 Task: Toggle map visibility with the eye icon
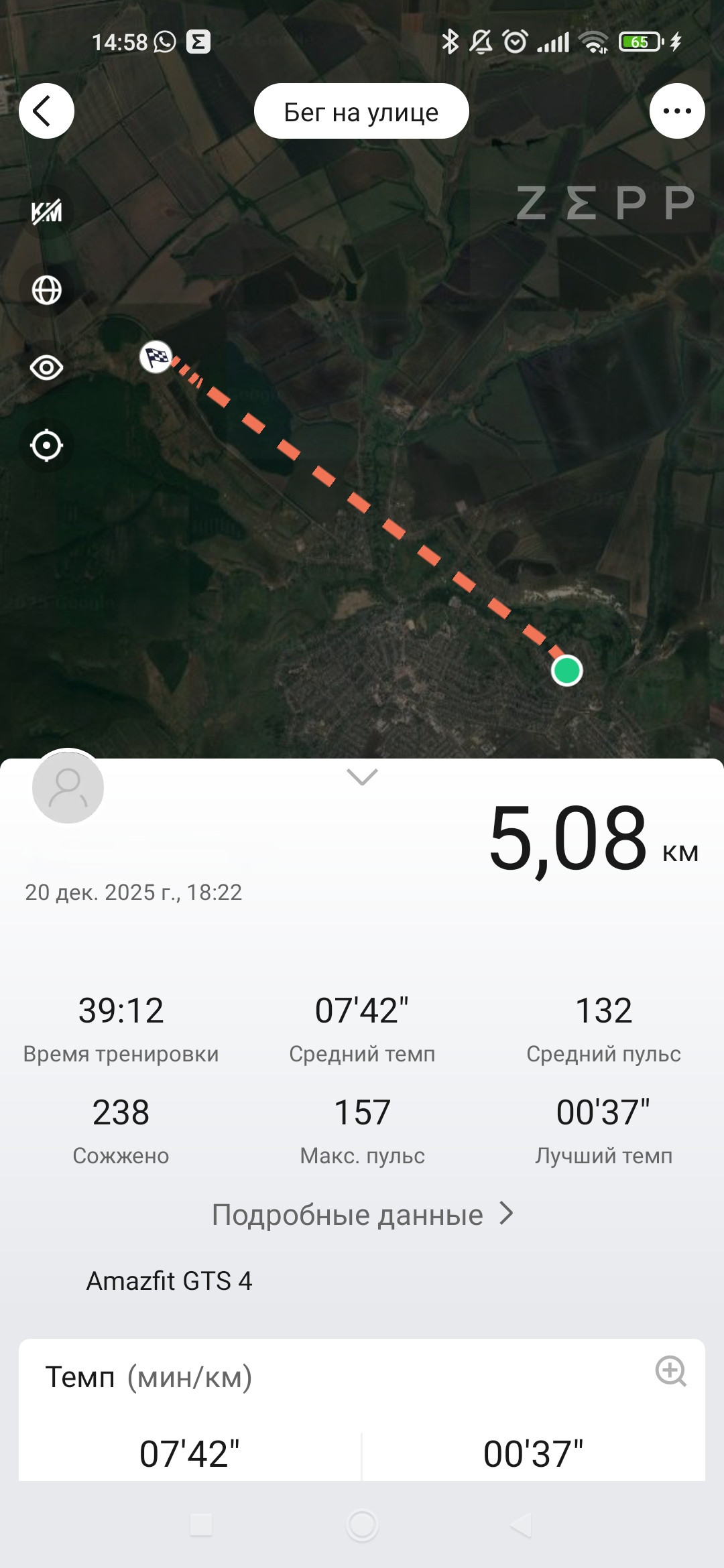point(46,368)
